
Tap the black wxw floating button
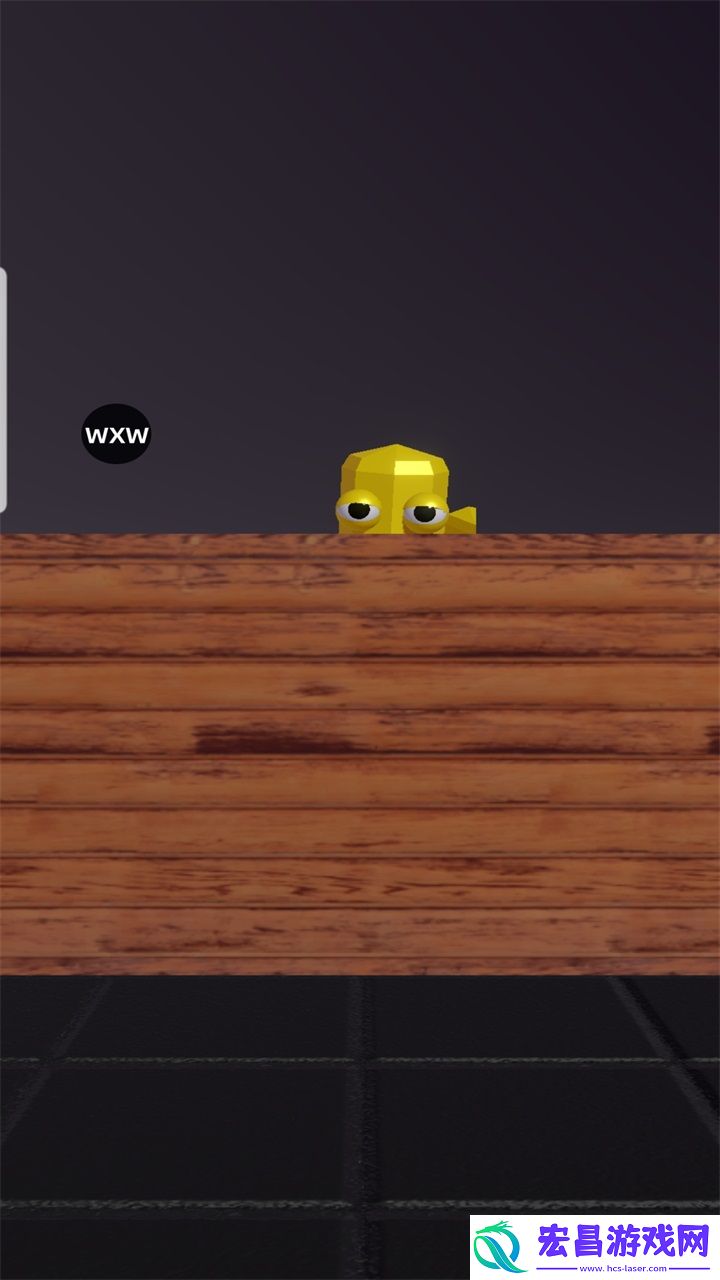tap(116, 434)
